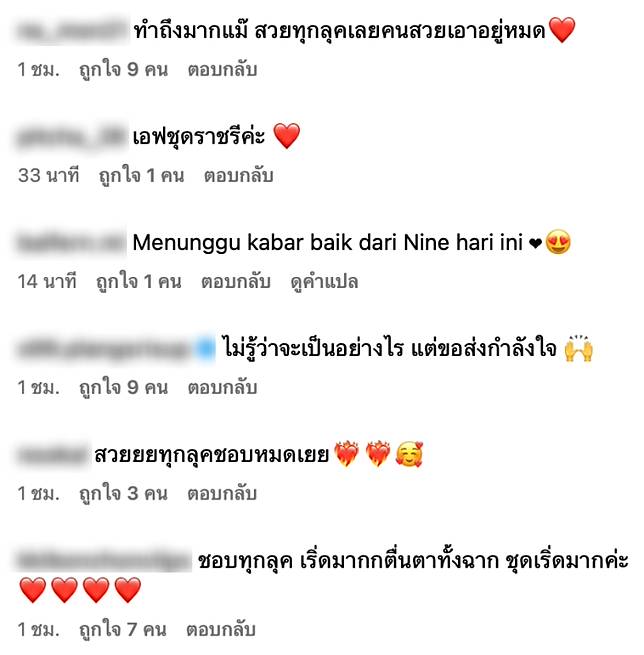Reply to the comment 'ชอบทุกลุค เริ่ดมากก'
This screenshot has height=655, width=644.
(222, 630)
